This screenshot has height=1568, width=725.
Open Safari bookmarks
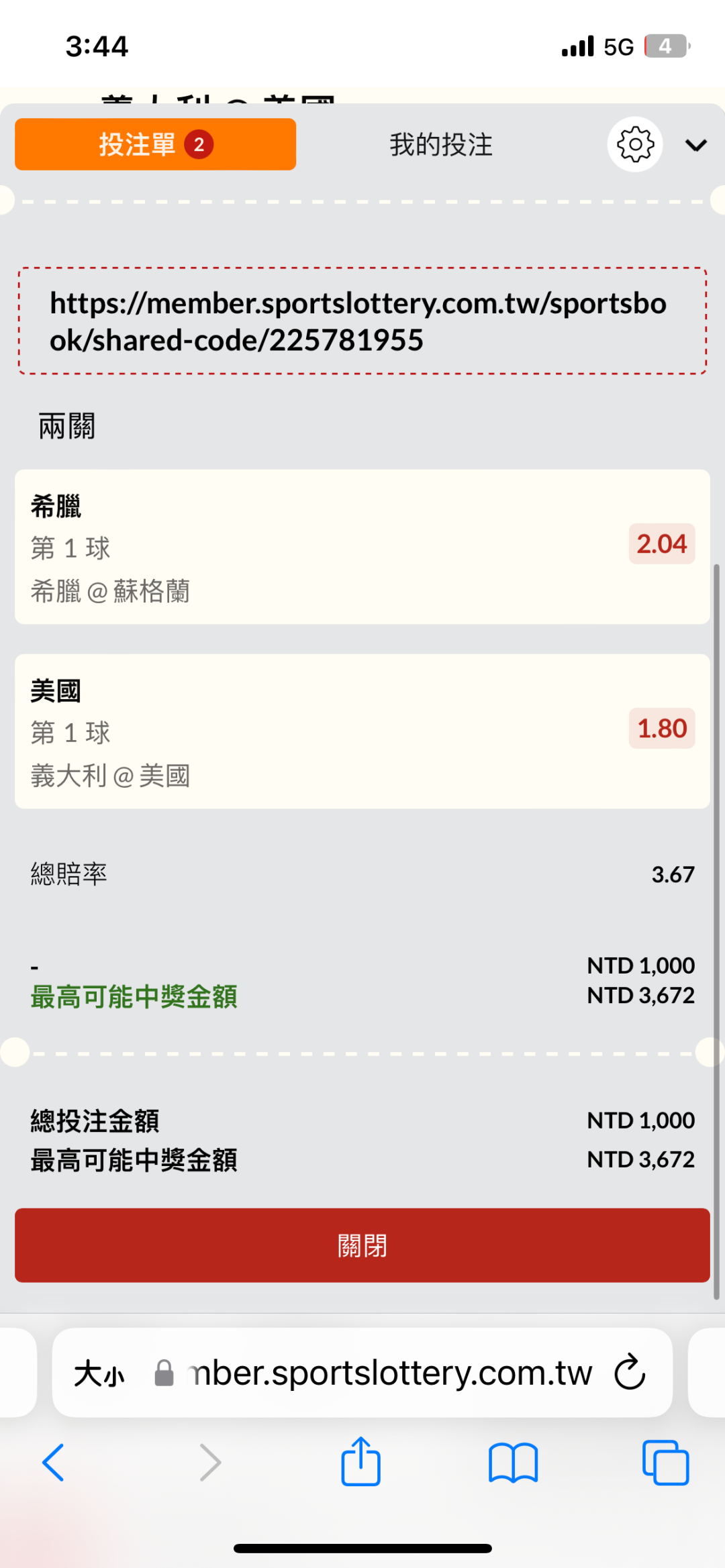(513, 1462)
